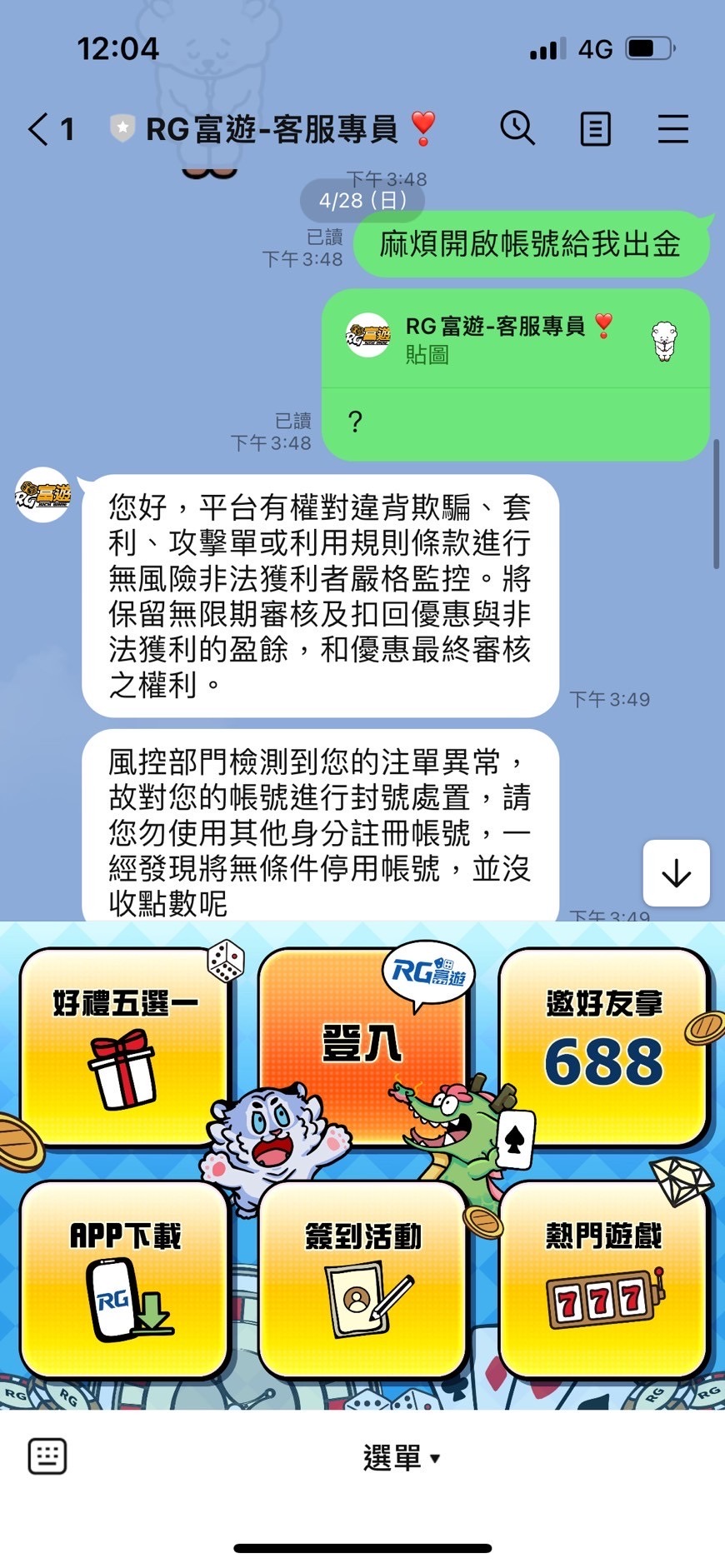Open the quoted sticker reply bubble

[515, 340]
